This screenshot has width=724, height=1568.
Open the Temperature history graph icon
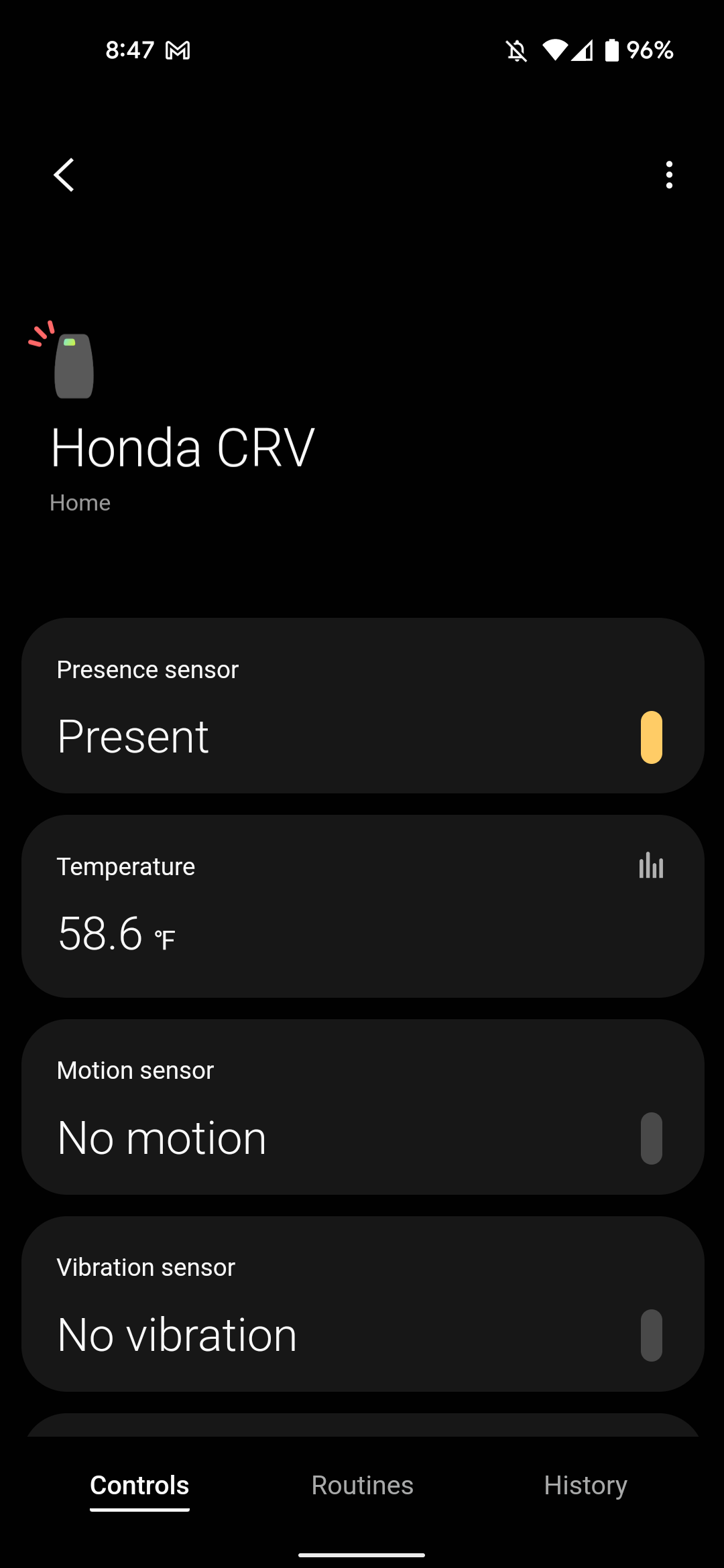pos(651,866)
